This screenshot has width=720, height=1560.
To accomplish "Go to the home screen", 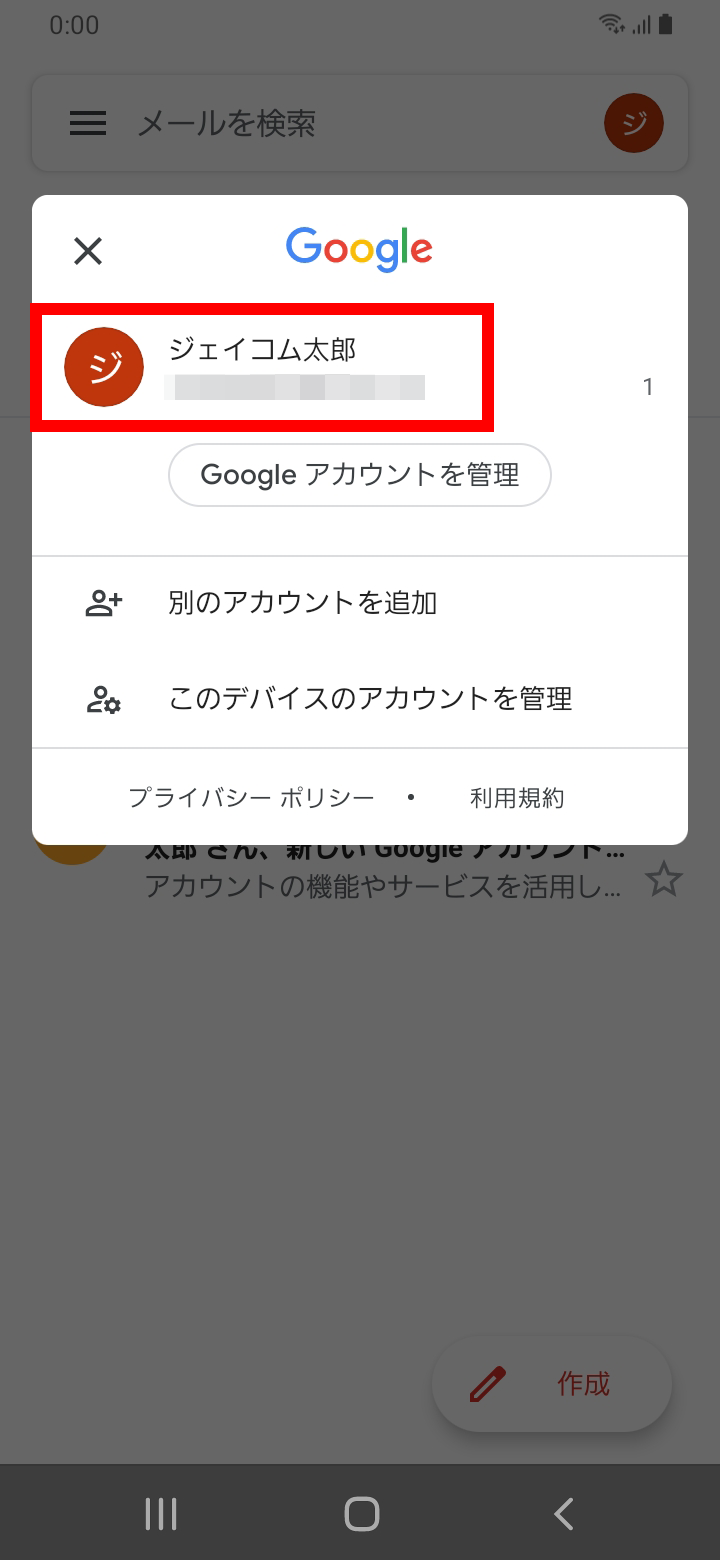I will [x=361, y=1514].
